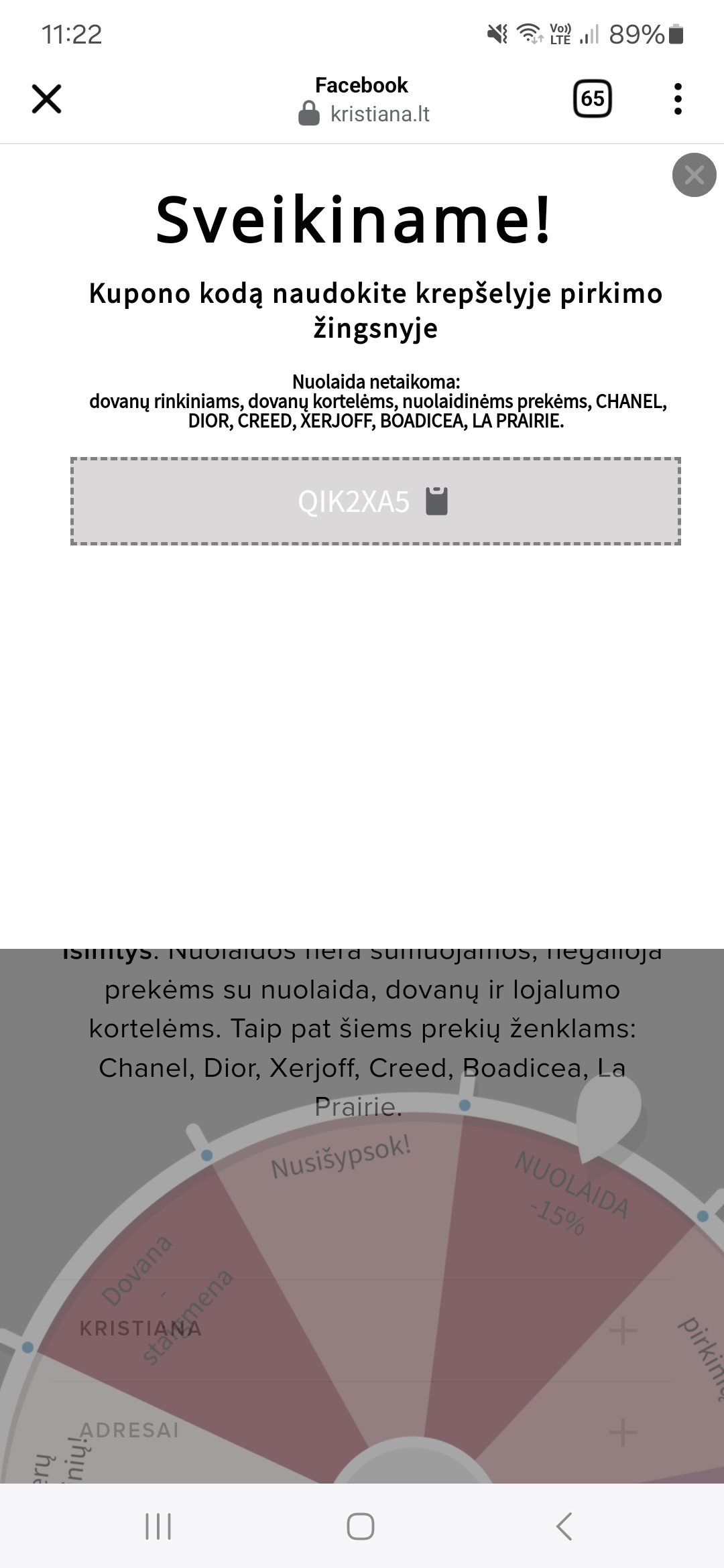Image resolution: width=724 pixels, height=1568 pixels.
Task: Open recent apps from the navigation bar
Action: point(158,1526)
